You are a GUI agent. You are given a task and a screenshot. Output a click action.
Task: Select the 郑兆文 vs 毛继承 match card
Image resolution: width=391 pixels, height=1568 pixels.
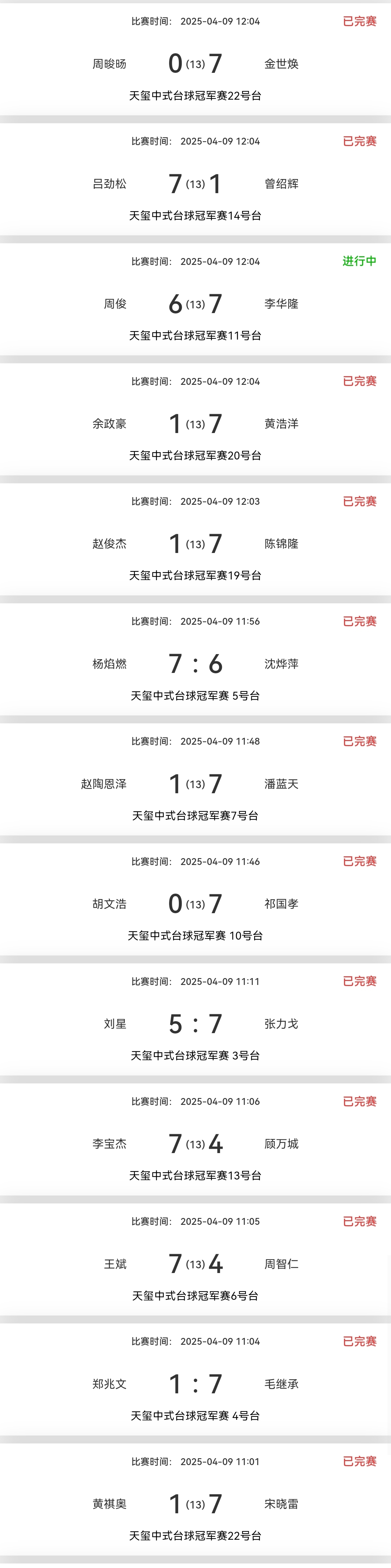click(x=195, y=1384)
